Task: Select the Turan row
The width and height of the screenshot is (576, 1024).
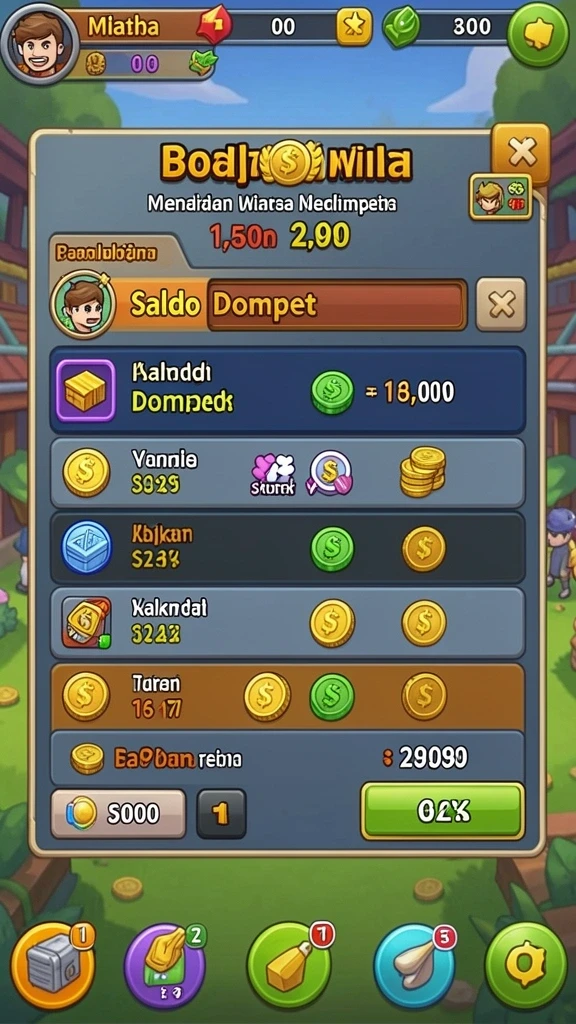Action: point(288,697)
